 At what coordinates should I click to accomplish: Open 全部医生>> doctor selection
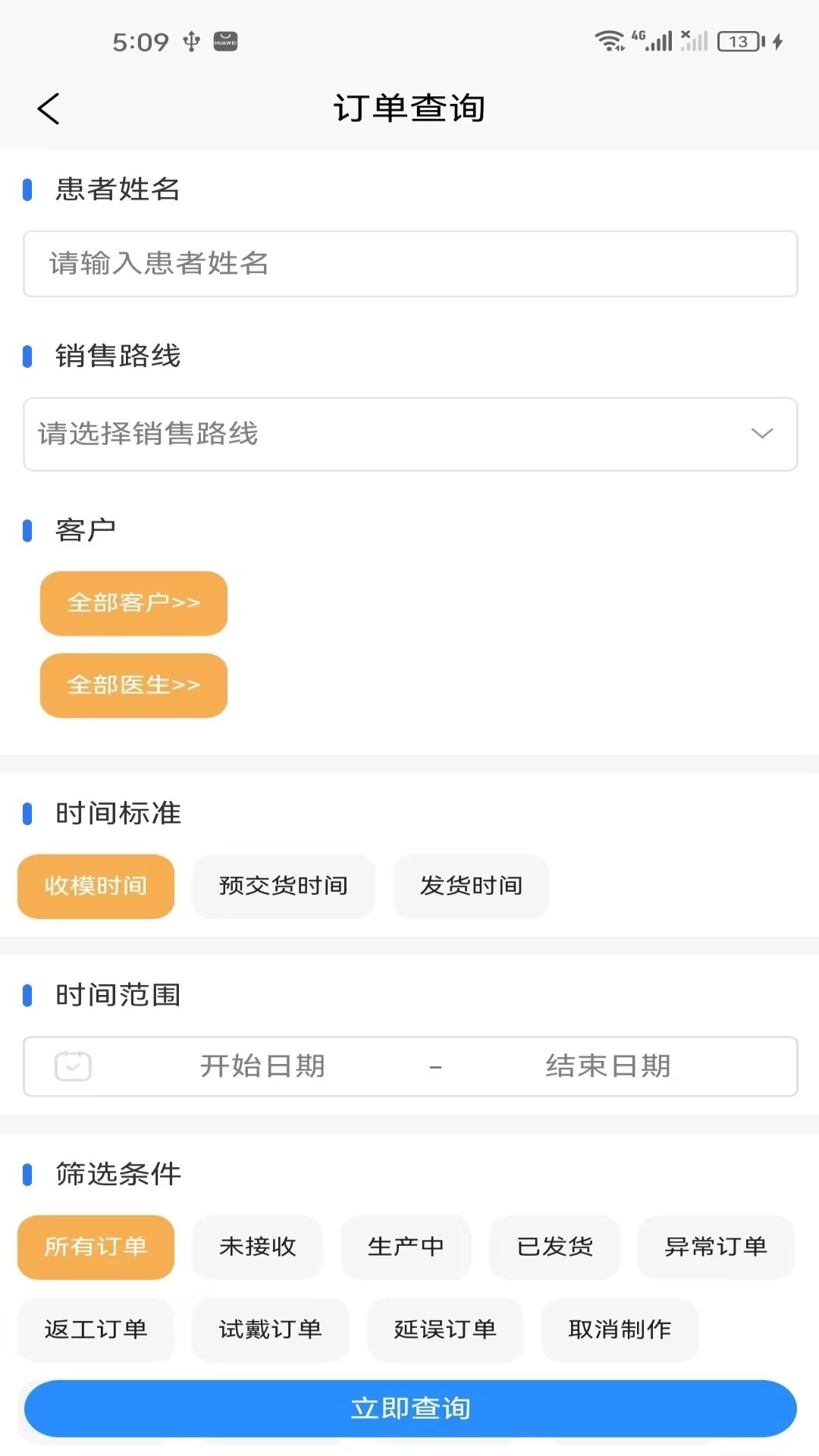pyautogui.click(x=133, y=685)
